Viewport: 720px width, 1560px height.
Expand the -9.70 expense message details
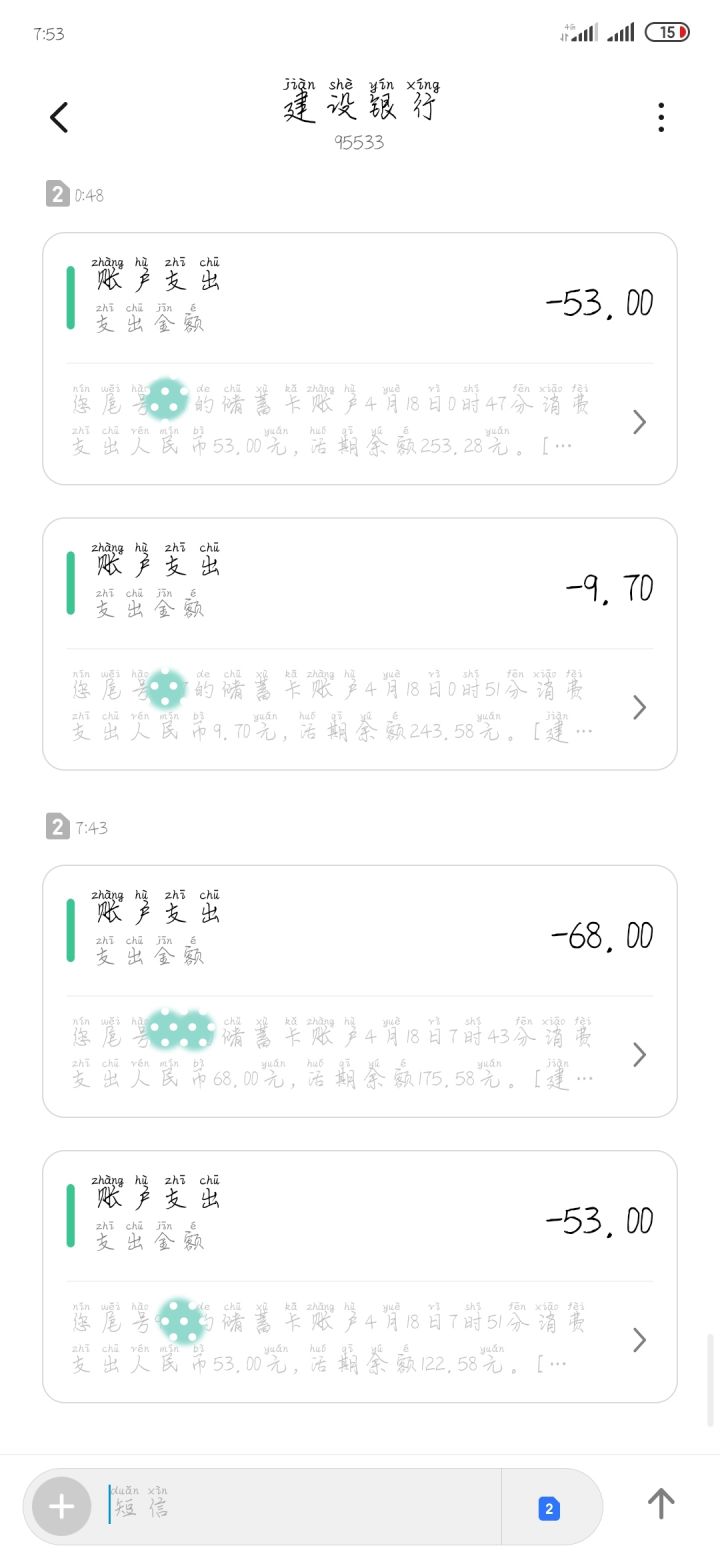pos(639,707)
